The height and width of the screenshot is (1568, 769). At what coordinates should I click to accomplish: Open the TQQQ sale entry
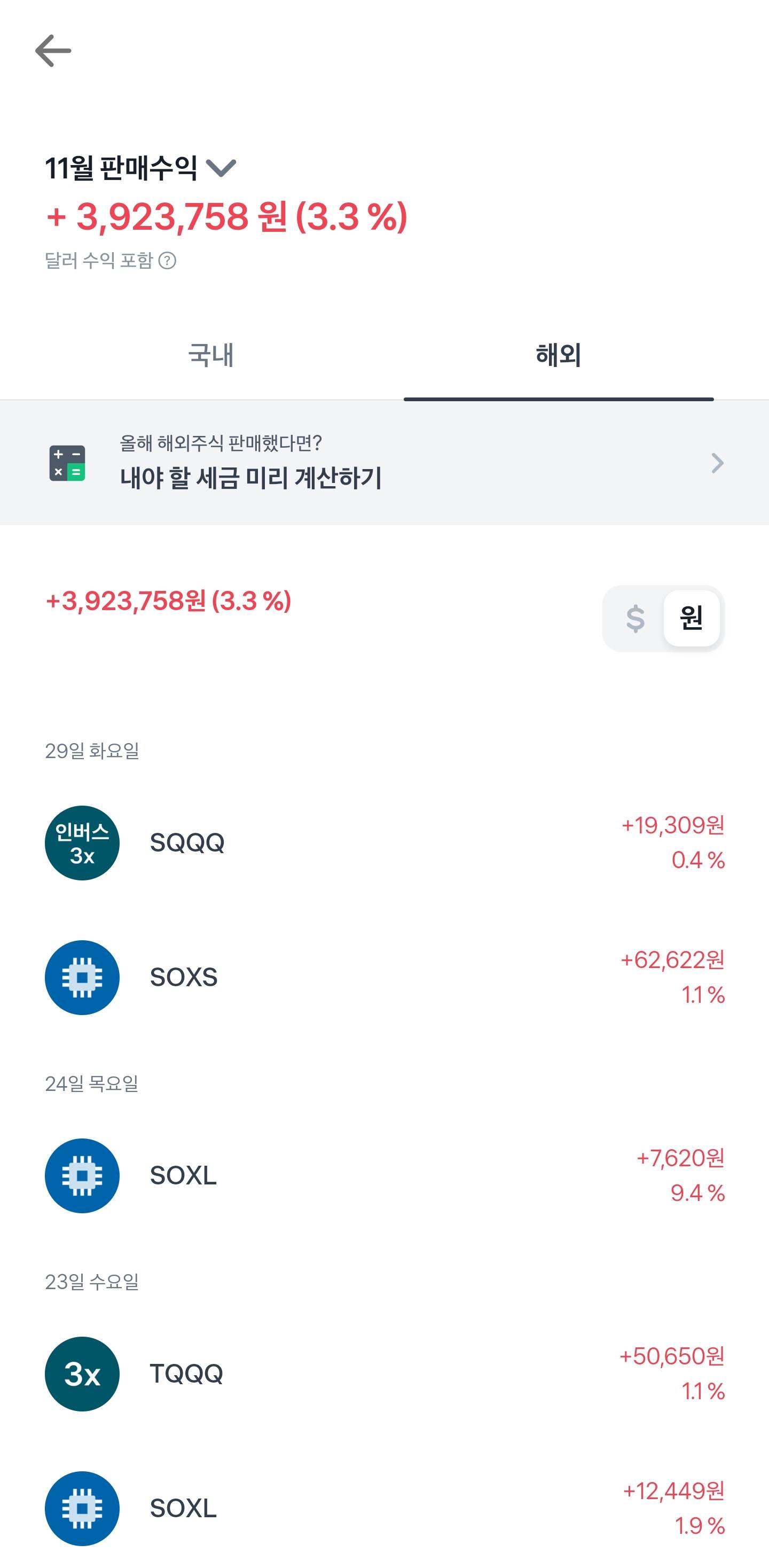pos(384,1374)
